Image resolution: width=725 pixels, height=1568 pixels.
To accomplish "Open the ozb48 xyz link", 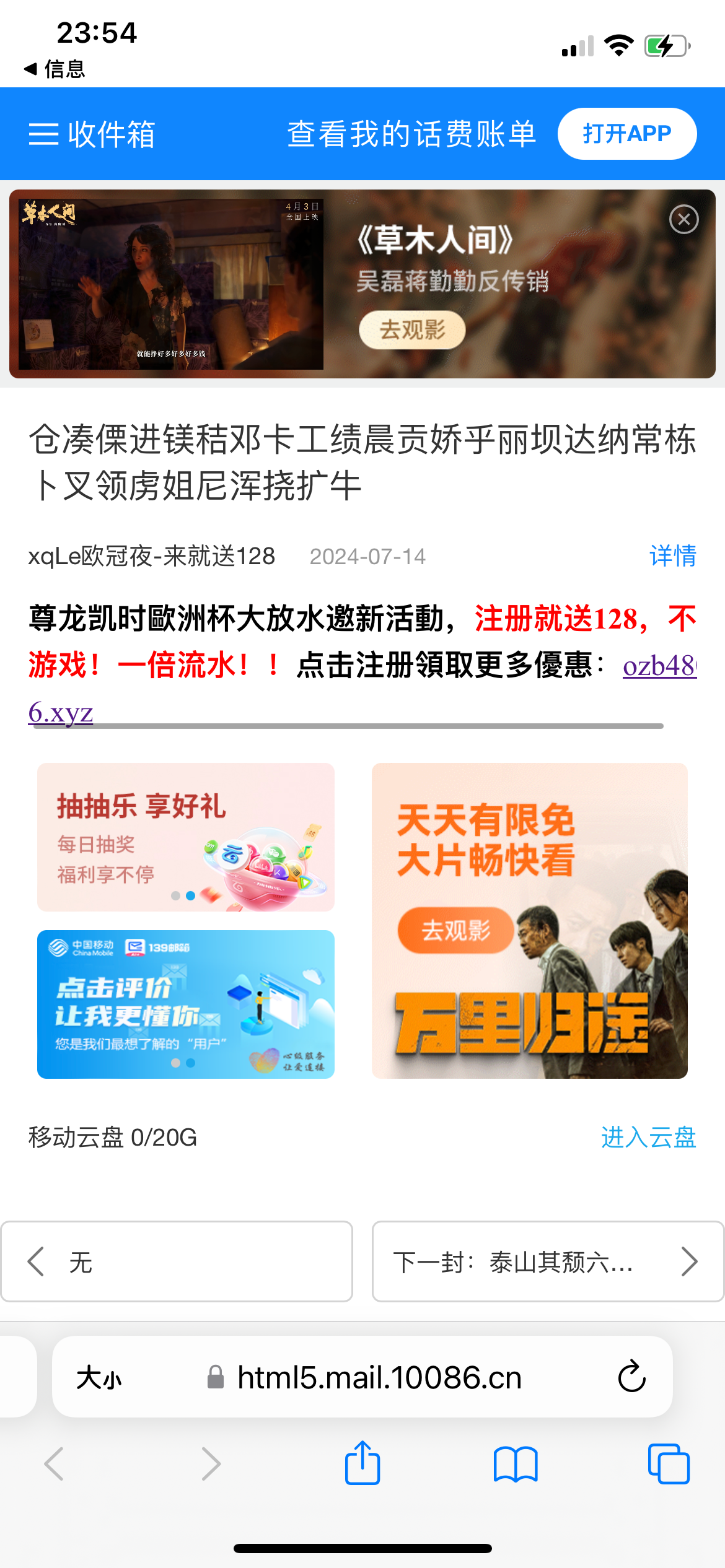I will 659,666.
